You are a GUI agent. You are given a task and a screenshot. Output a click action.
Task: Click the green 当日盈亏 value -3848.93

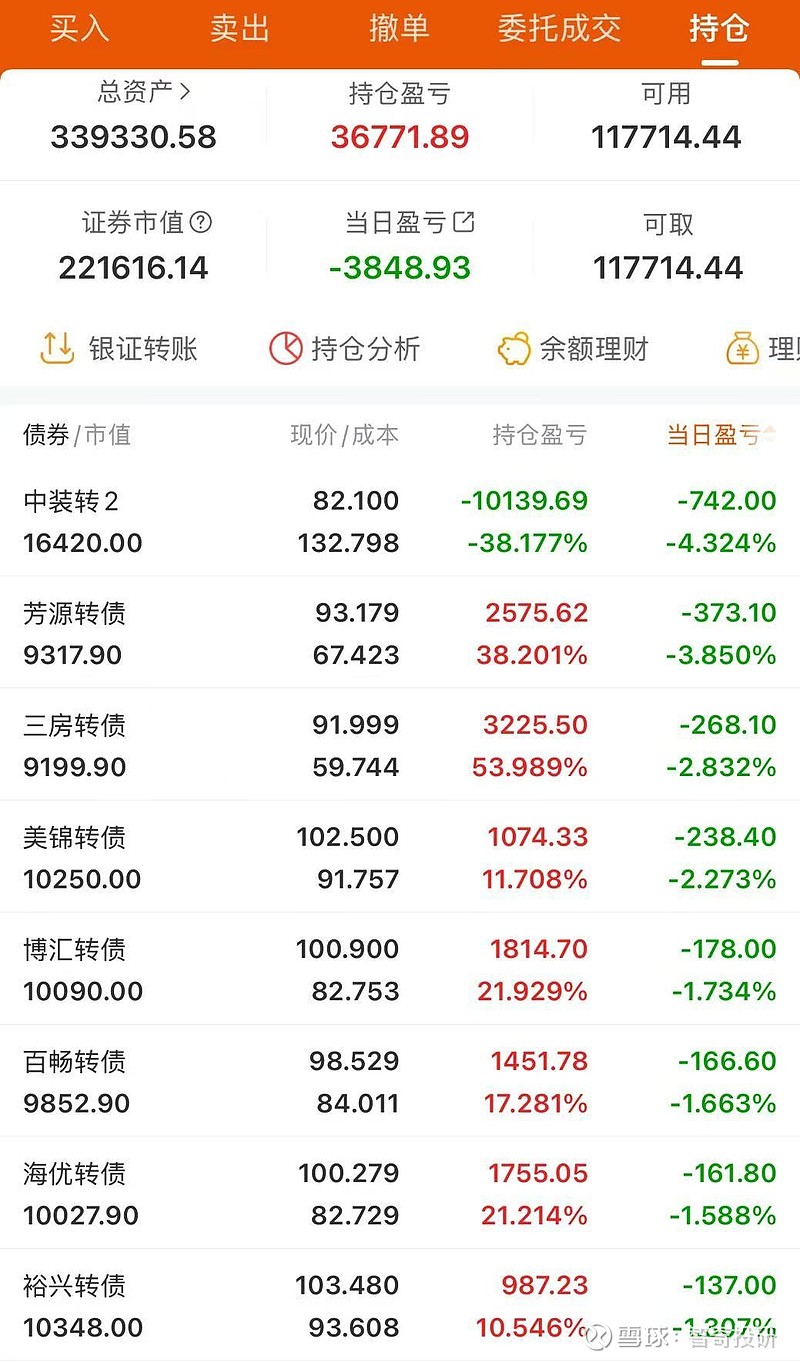point(400,268)
